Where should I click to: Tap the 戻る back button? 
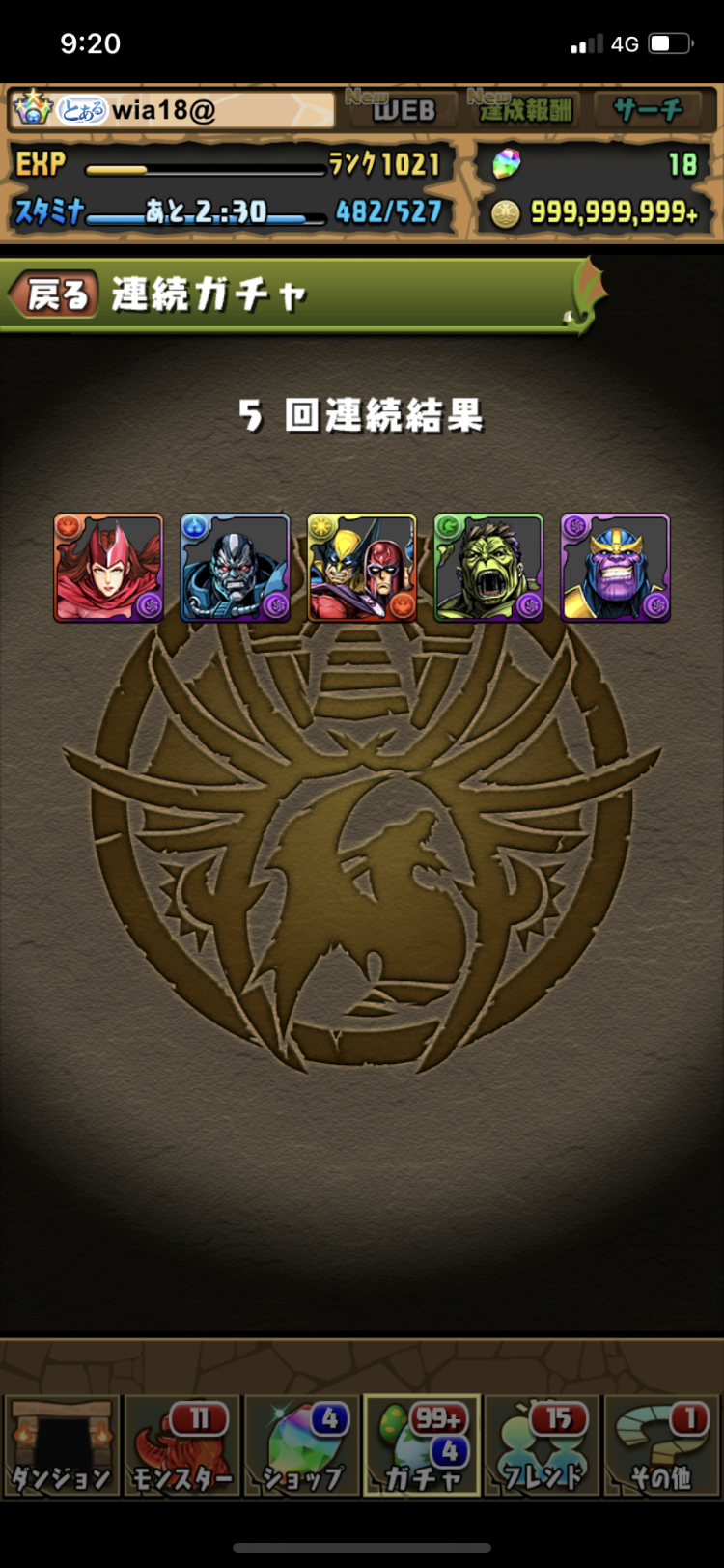54,294
